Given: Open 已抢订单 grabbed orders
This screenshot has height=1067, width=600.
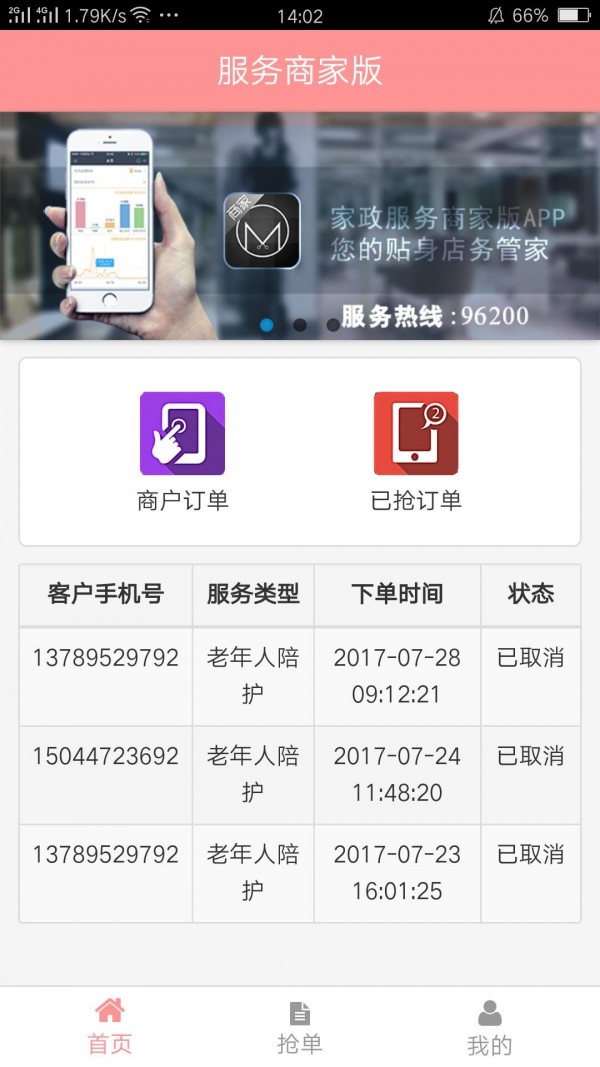Looking at the screenshot, I should point(416,452).
